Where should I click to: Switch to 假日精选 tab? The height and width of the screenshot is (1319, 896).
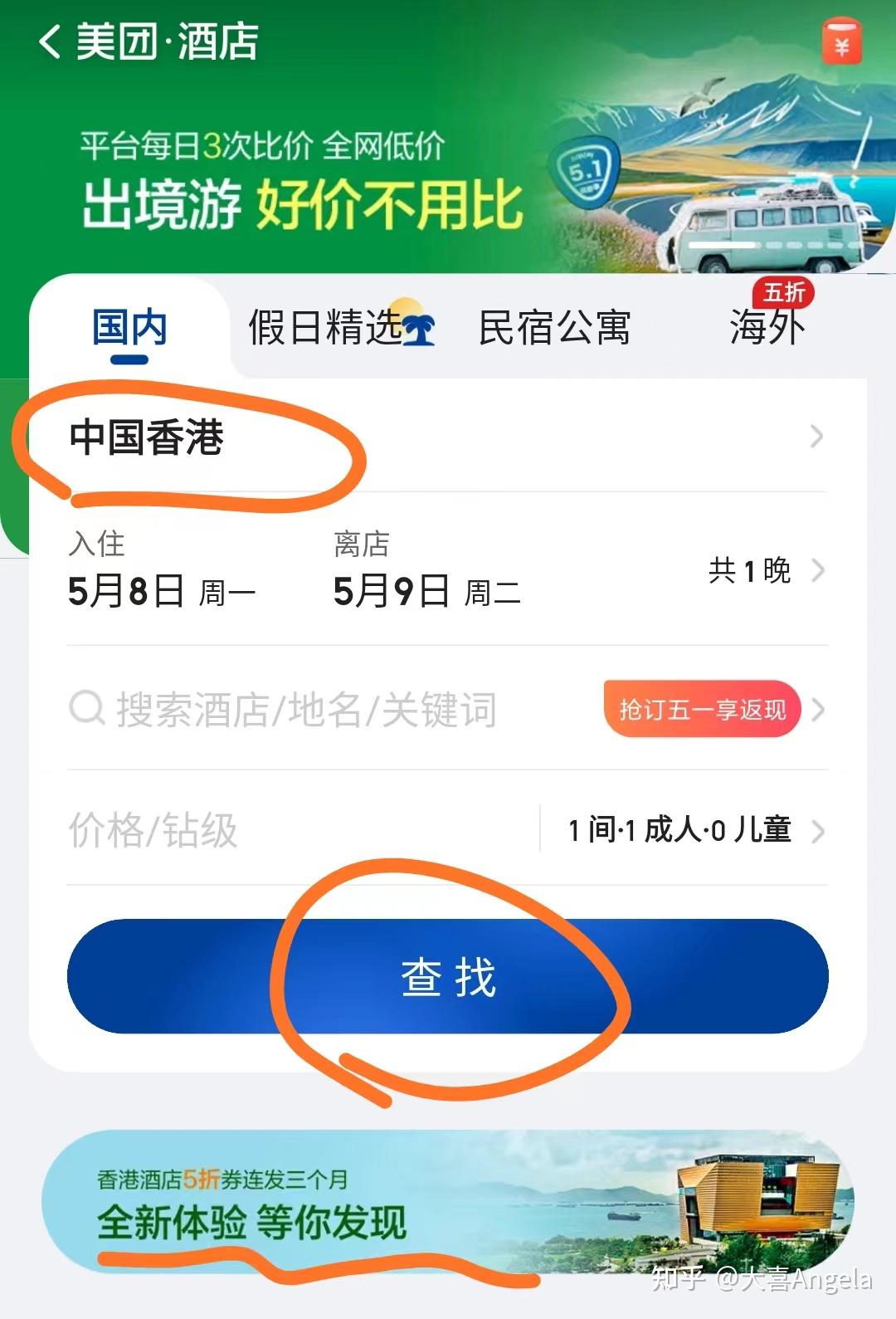tap(340, 328)
